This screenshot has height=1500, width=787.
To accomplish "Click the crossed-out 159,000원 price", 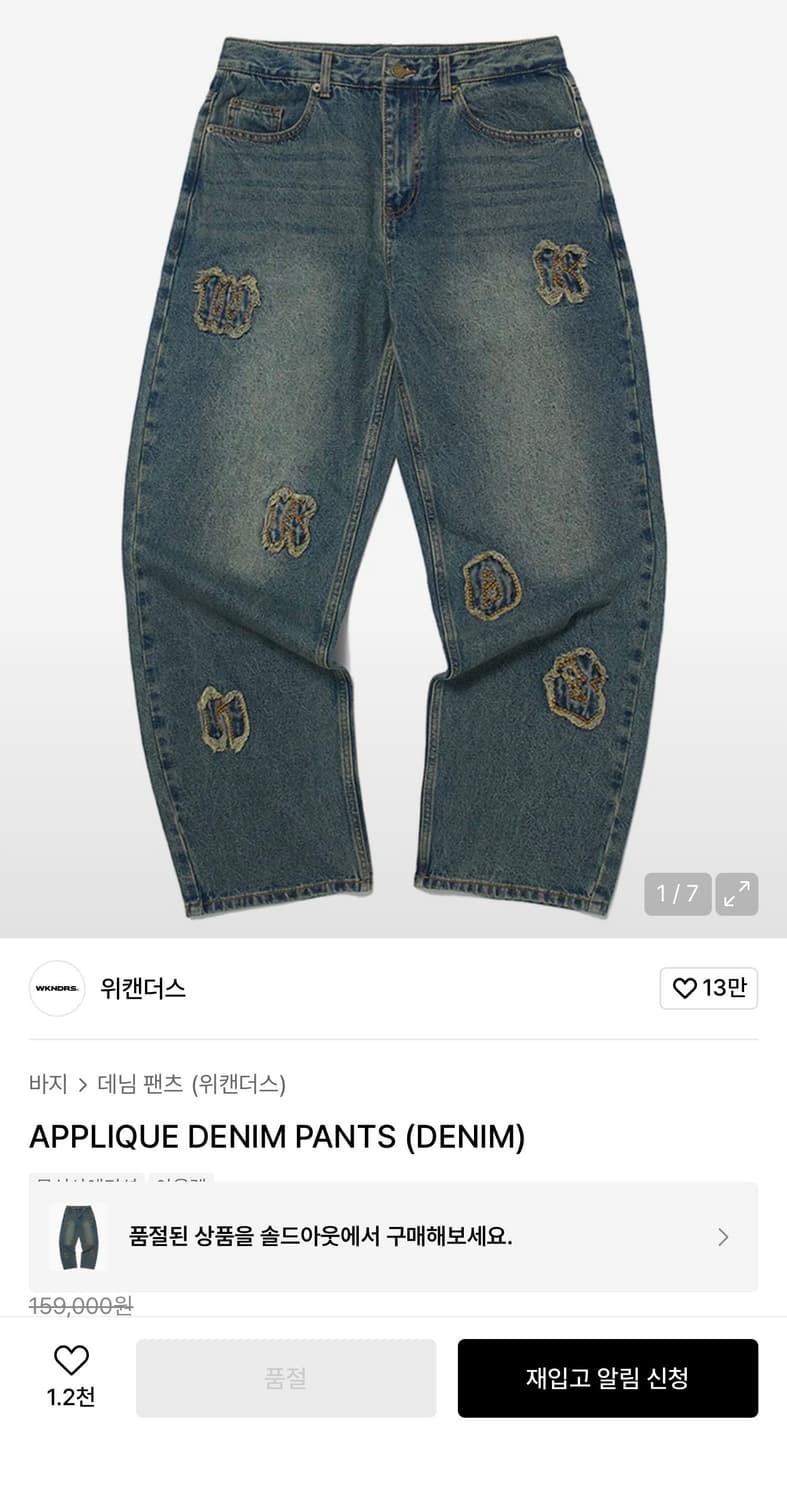I will [x=82, y=1306].
